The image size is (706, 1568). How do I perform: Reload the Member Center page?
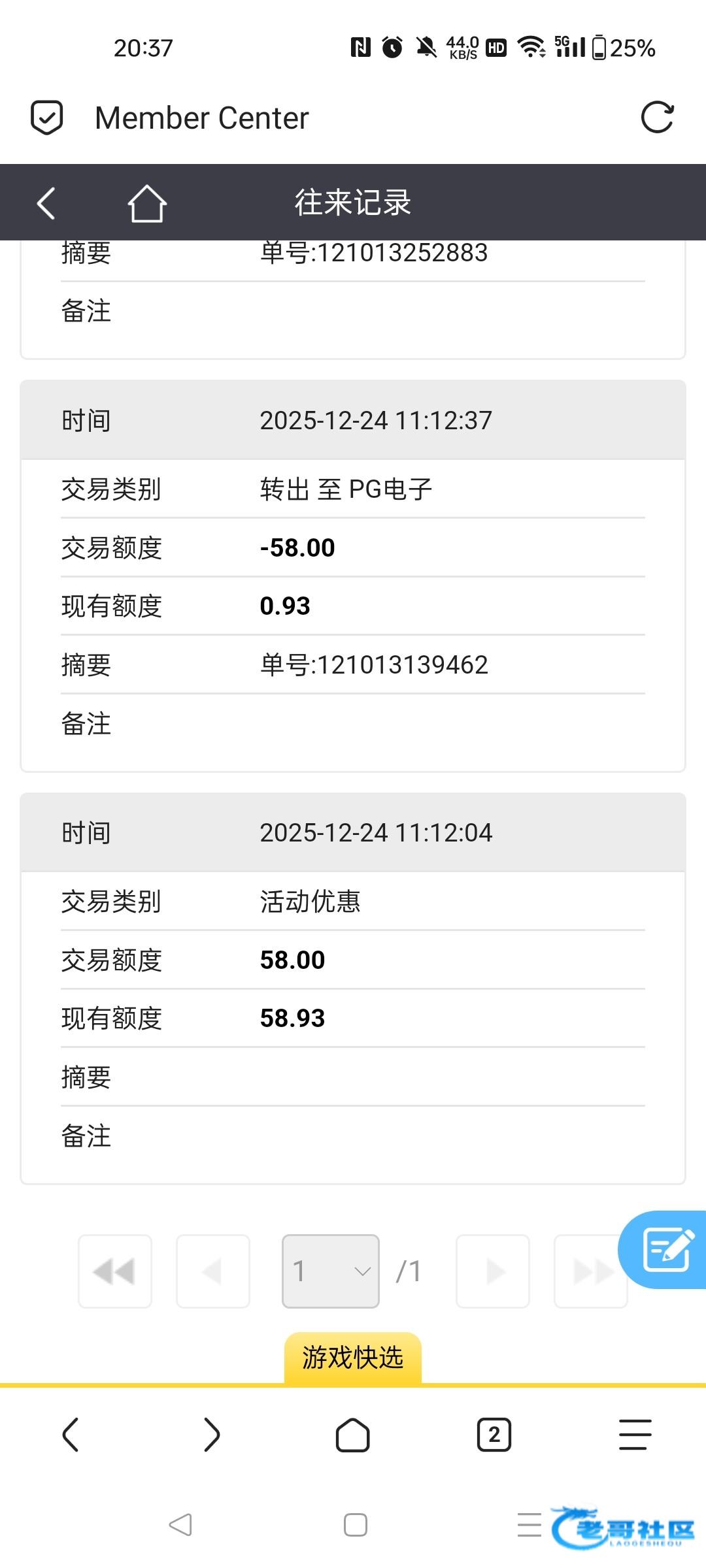657,118
